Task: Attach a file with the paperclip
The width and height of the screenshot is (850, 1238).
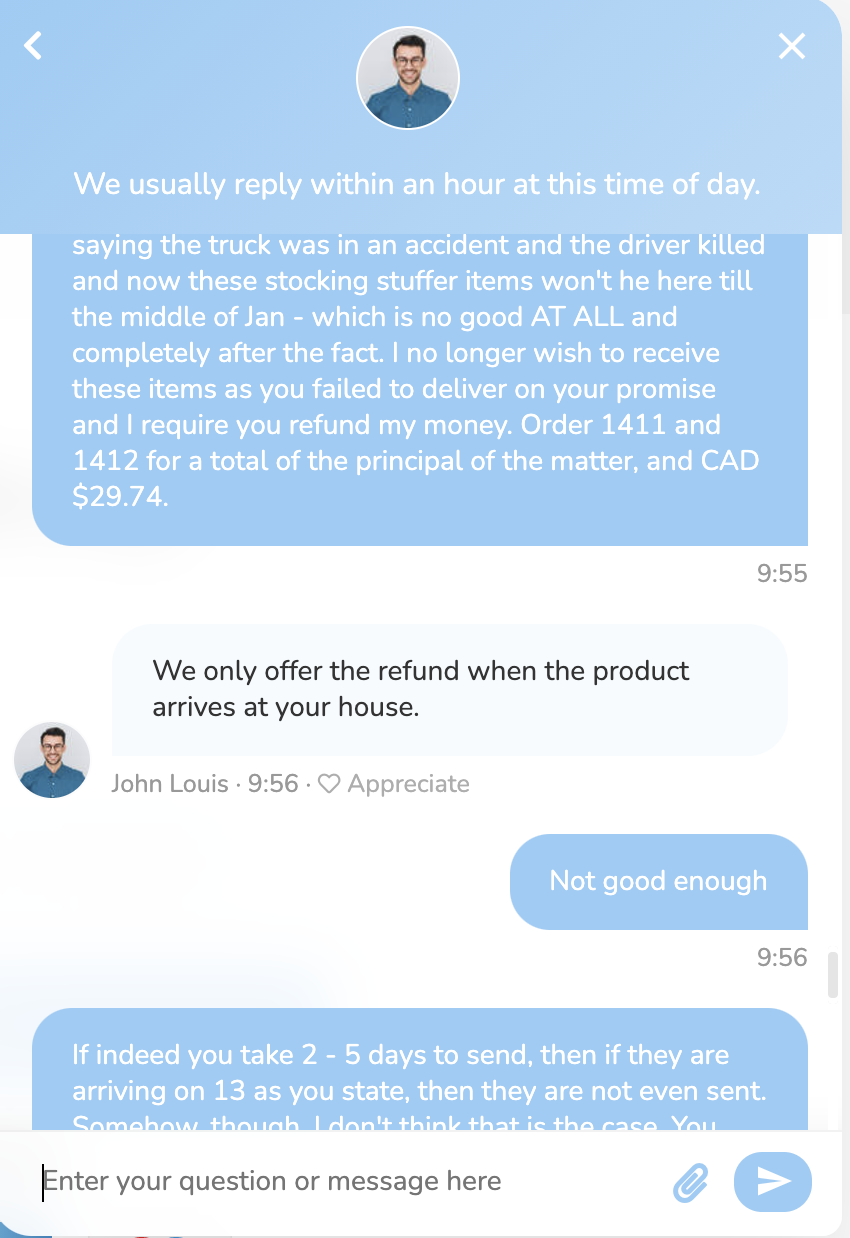Action: (x=690, y=1182)
